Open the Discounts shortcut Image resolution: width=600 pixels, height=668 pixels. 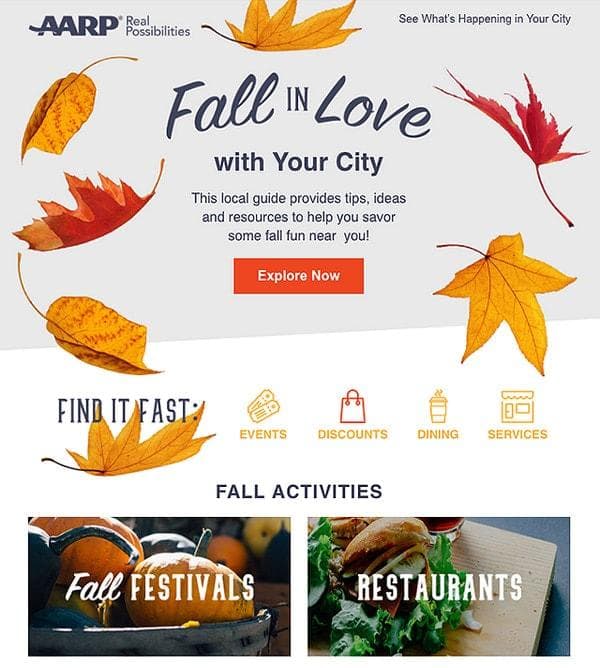click(x=352, y=415)
